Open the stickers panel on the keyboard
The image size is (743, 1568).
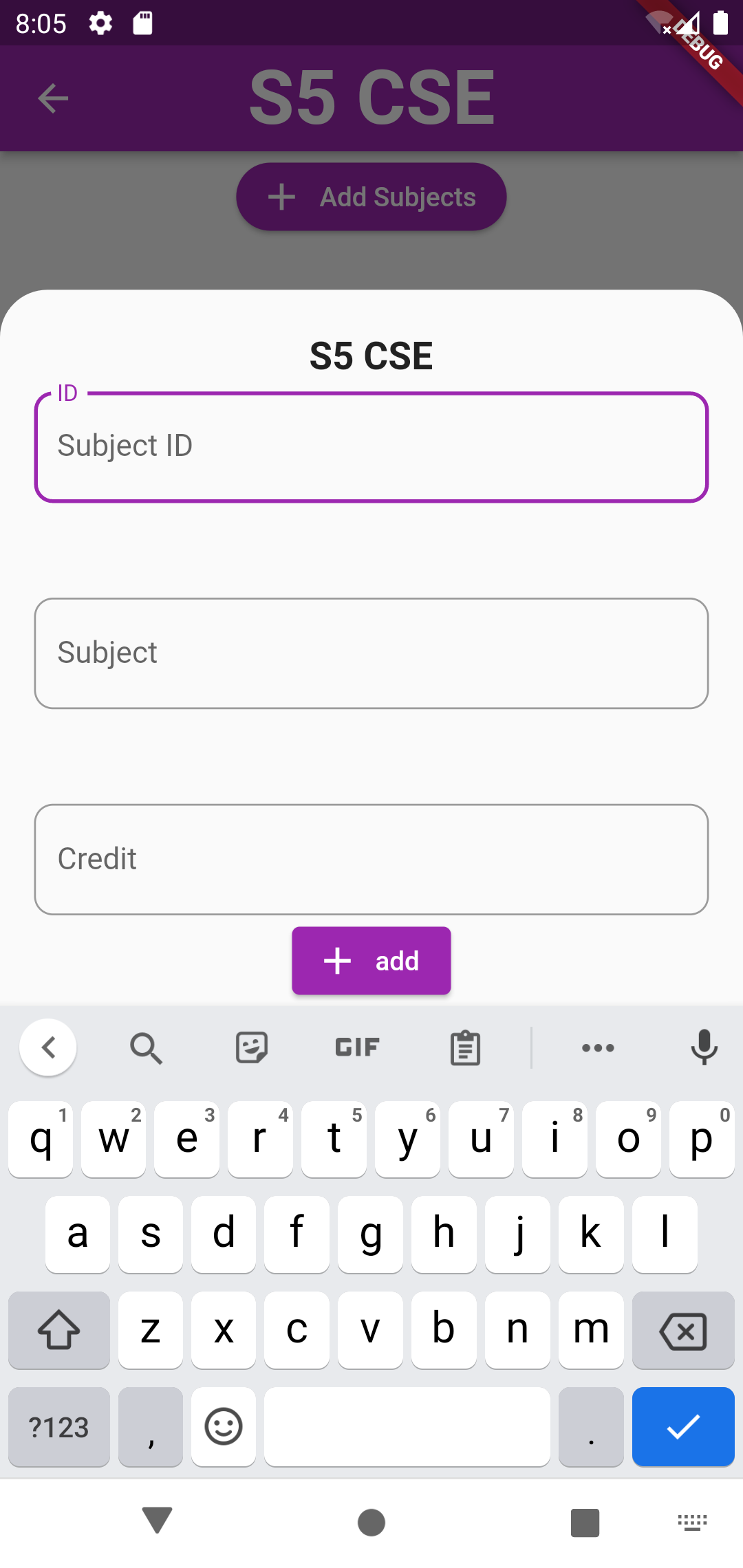pyautogui.click(x=252, y=1047)
